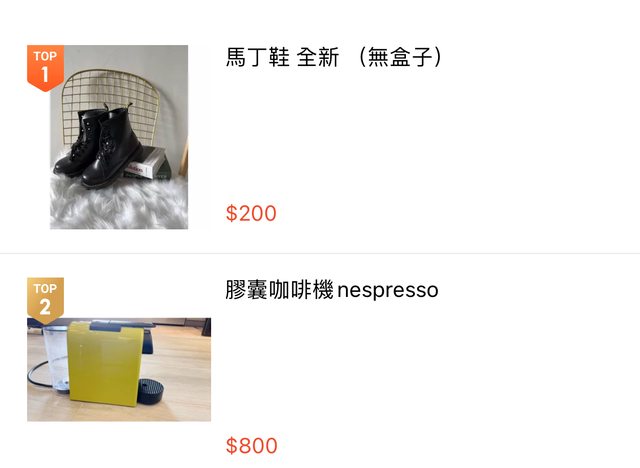Viewport: 640px width, 468px height.
Task: Open the 馬丁鞋 全新 listing
Action: point(333,58)
